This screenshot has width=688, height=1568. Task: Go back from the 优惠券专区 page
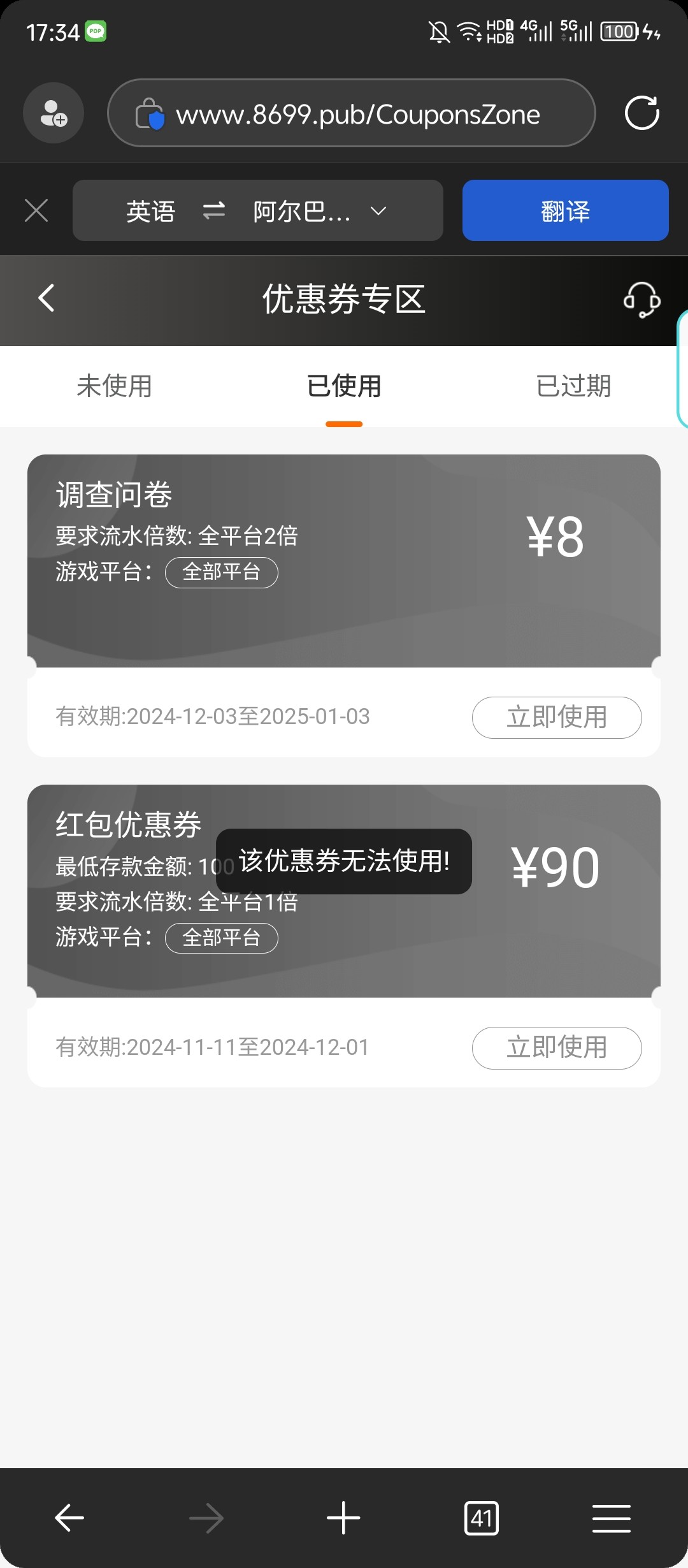coord(47,298)
